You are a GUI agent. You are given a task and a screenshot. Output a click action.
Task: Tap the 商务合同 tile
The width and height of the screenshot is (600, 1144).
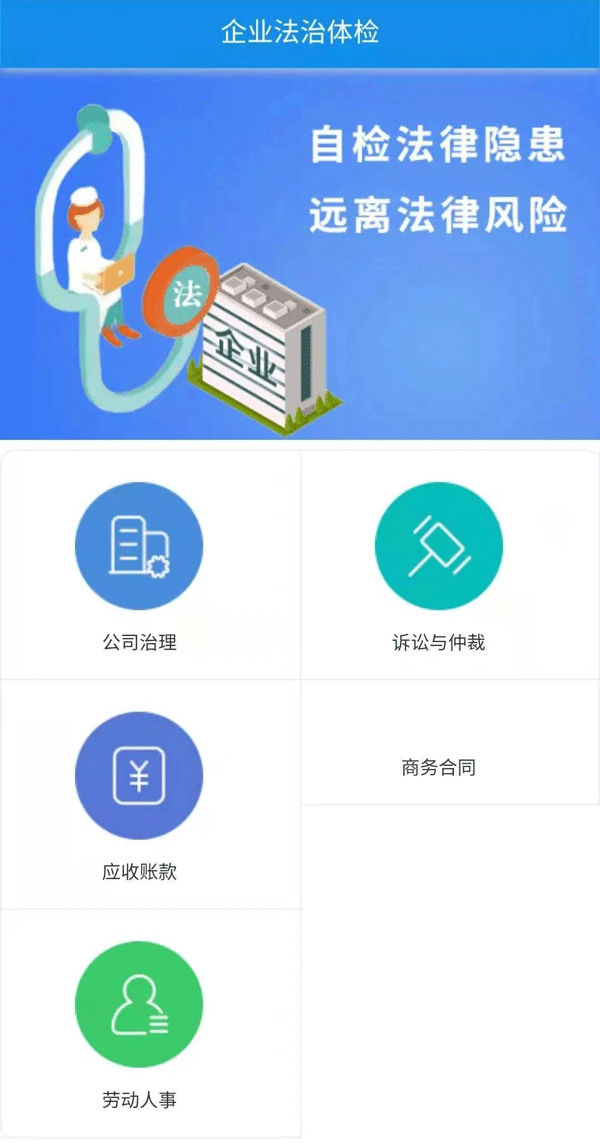(x=439, y=768)
